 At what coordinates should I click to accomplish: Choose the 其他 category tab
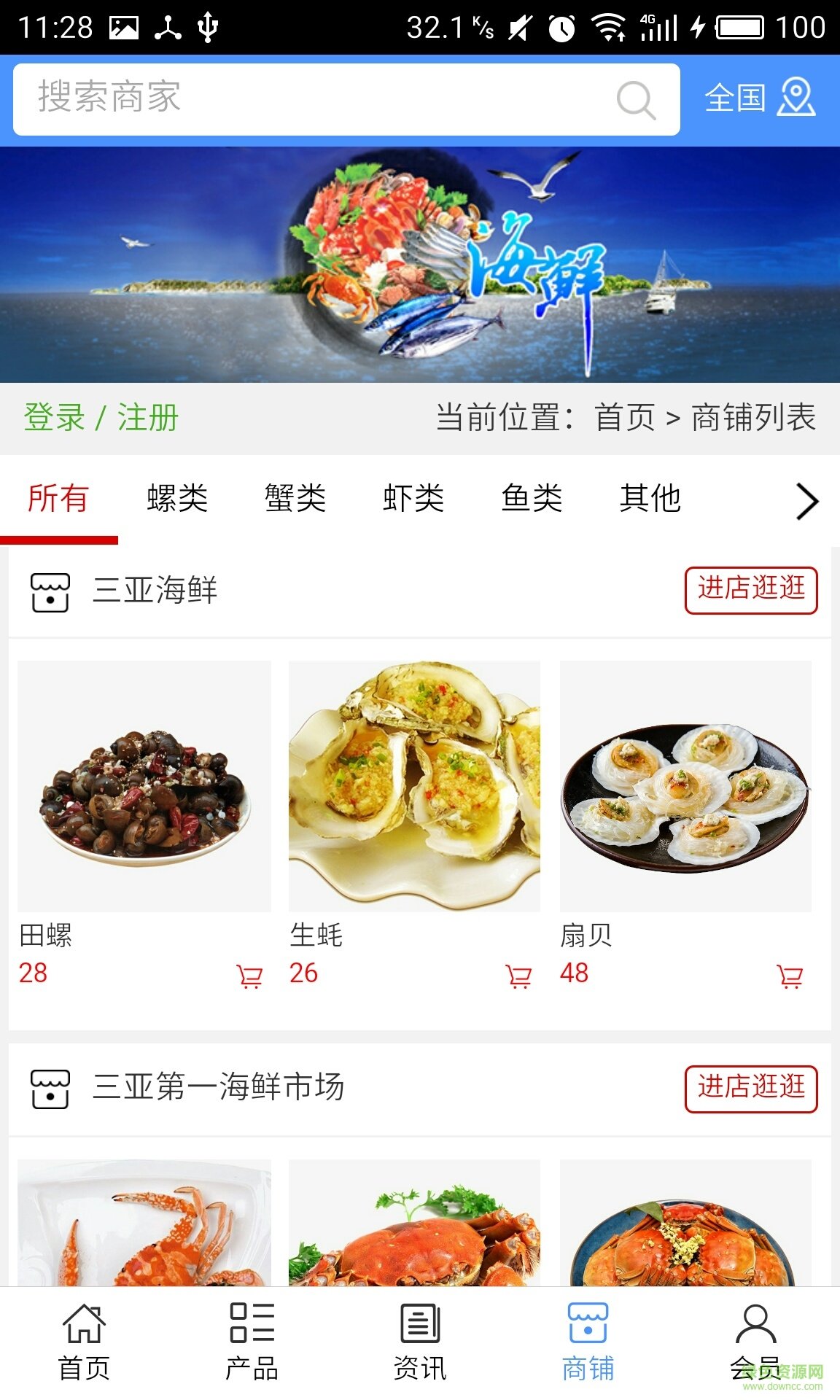(x=650, y=499)
